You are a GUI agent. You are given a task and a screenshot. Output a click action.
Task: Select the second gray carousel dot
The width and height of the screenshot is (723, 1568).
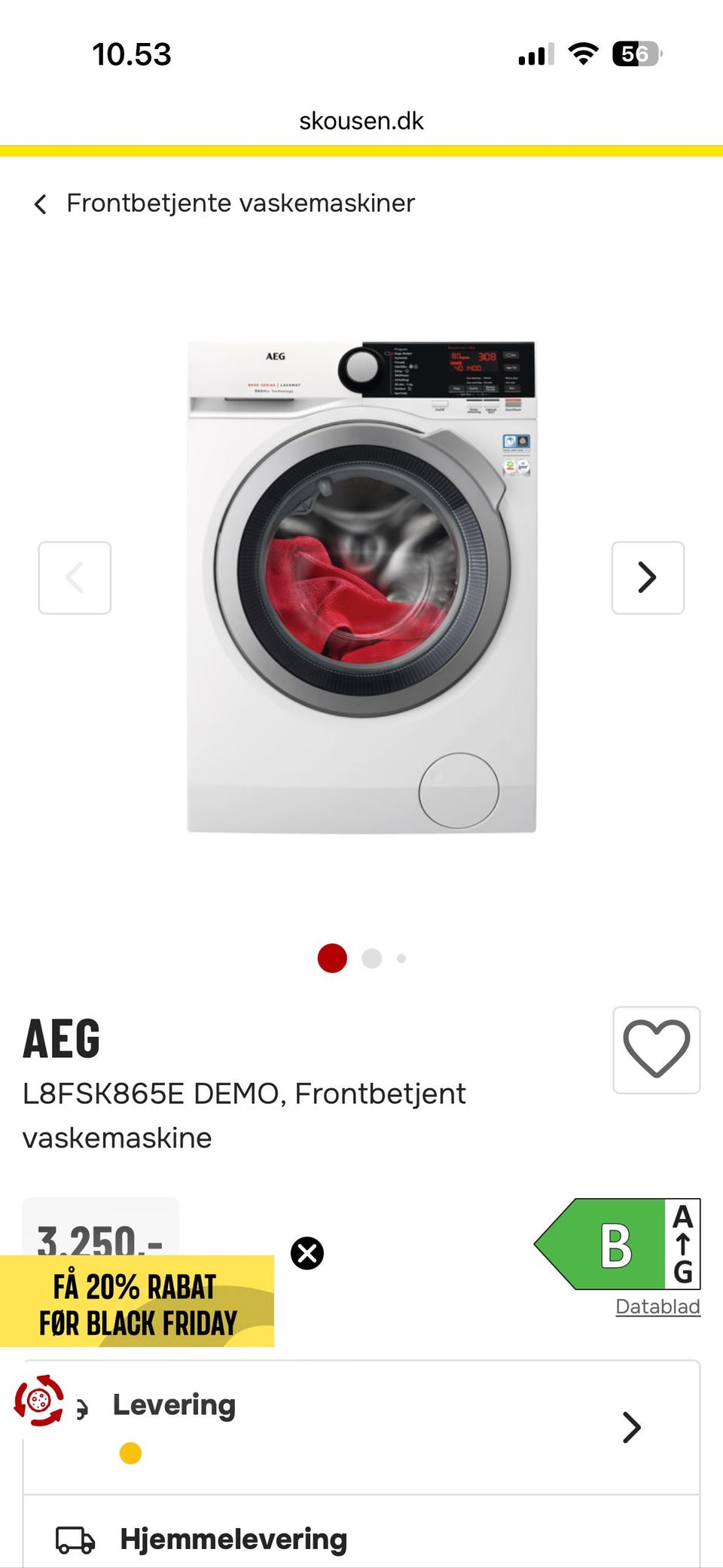(371, 958)
